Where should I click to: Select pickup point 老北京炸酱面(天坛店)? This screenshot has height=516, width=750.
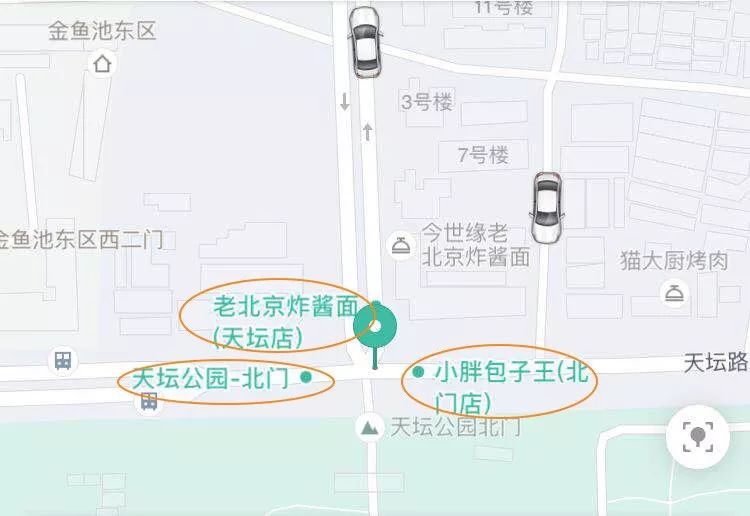tap(285, 320)
